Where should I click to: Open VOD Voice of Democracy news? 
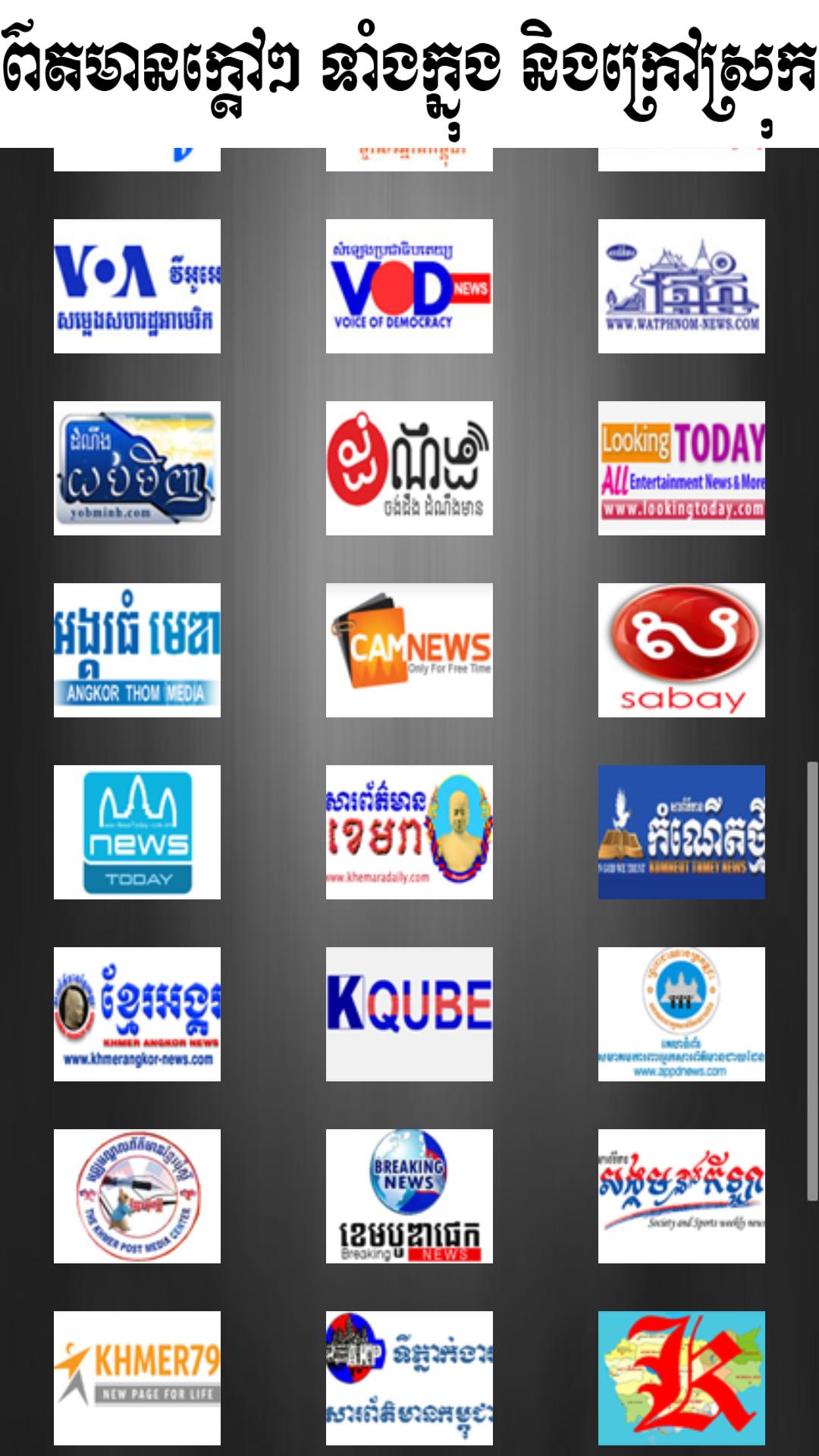pyautogui.click(x=409, y=286)
